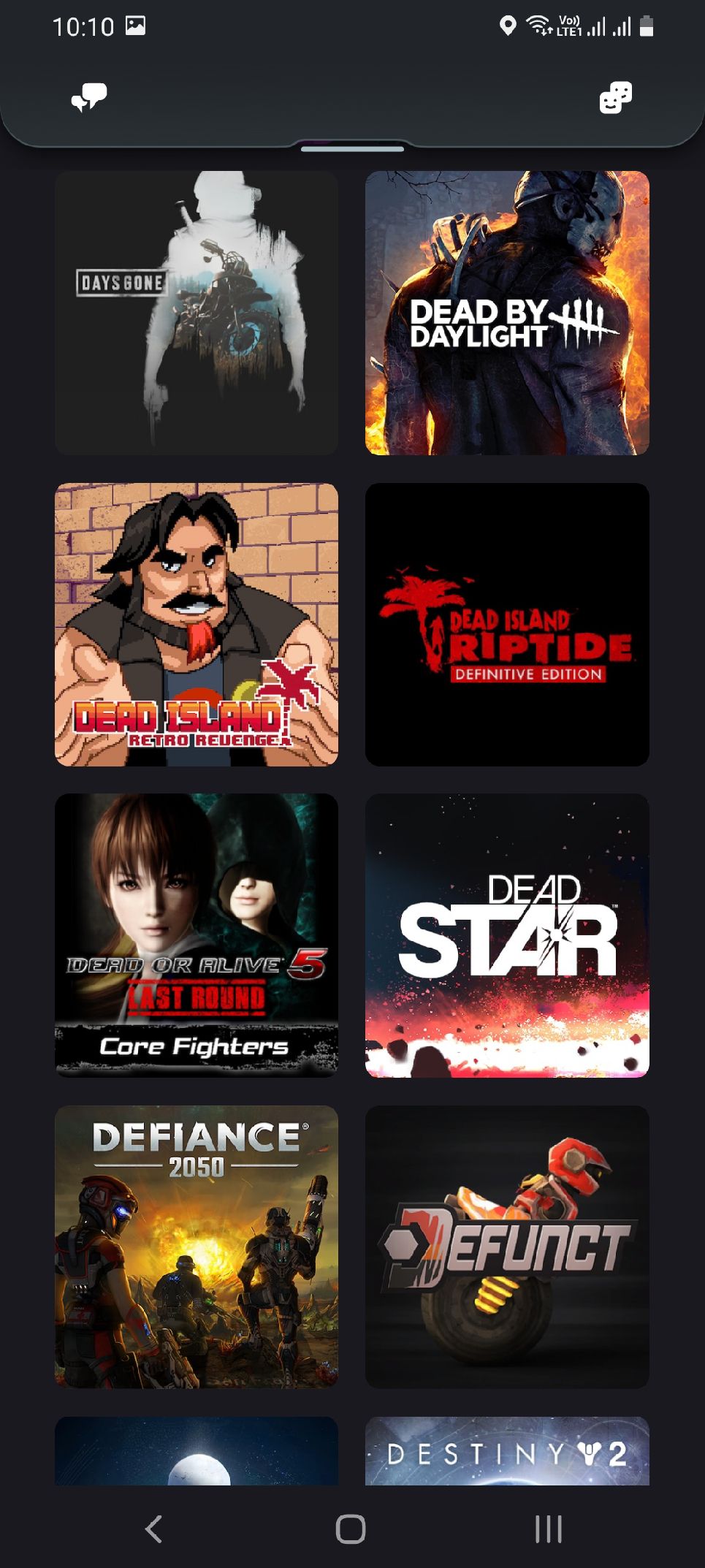Return to the home screen
Screen dimensions: 705x1568
tap(351, 1529)
